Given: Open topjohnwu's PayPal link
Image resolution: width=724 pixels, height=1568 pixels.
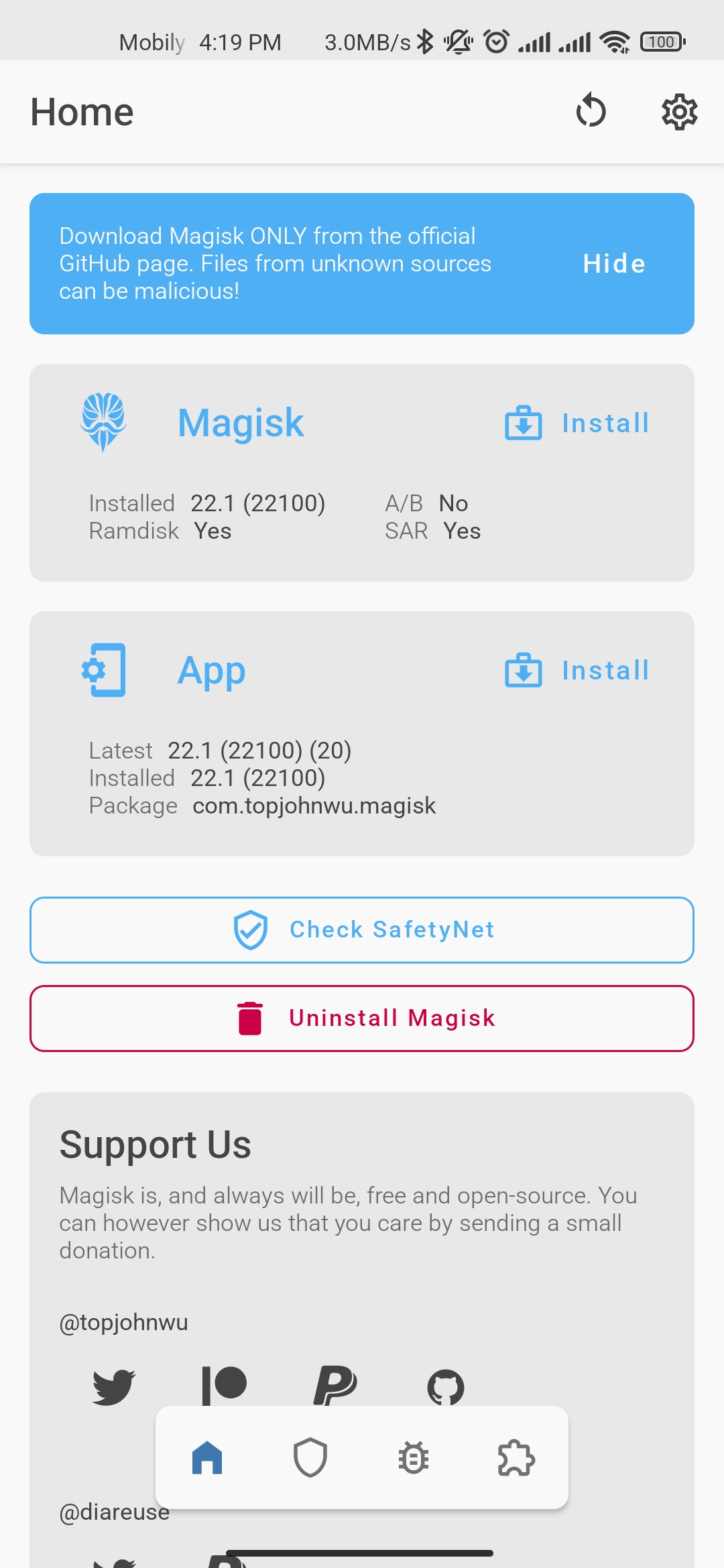Looking at the screenshot, I should [335, 1386].
